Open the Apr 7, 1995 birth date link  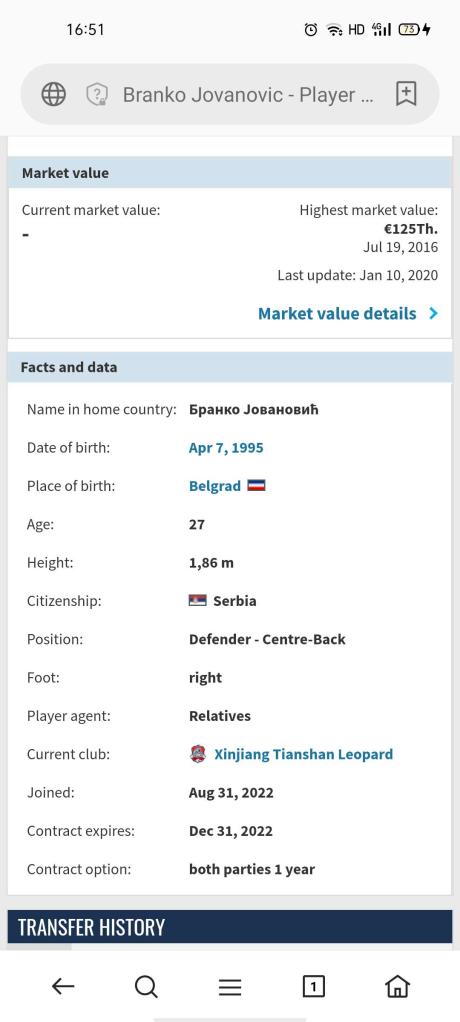[x=226, y=448]
